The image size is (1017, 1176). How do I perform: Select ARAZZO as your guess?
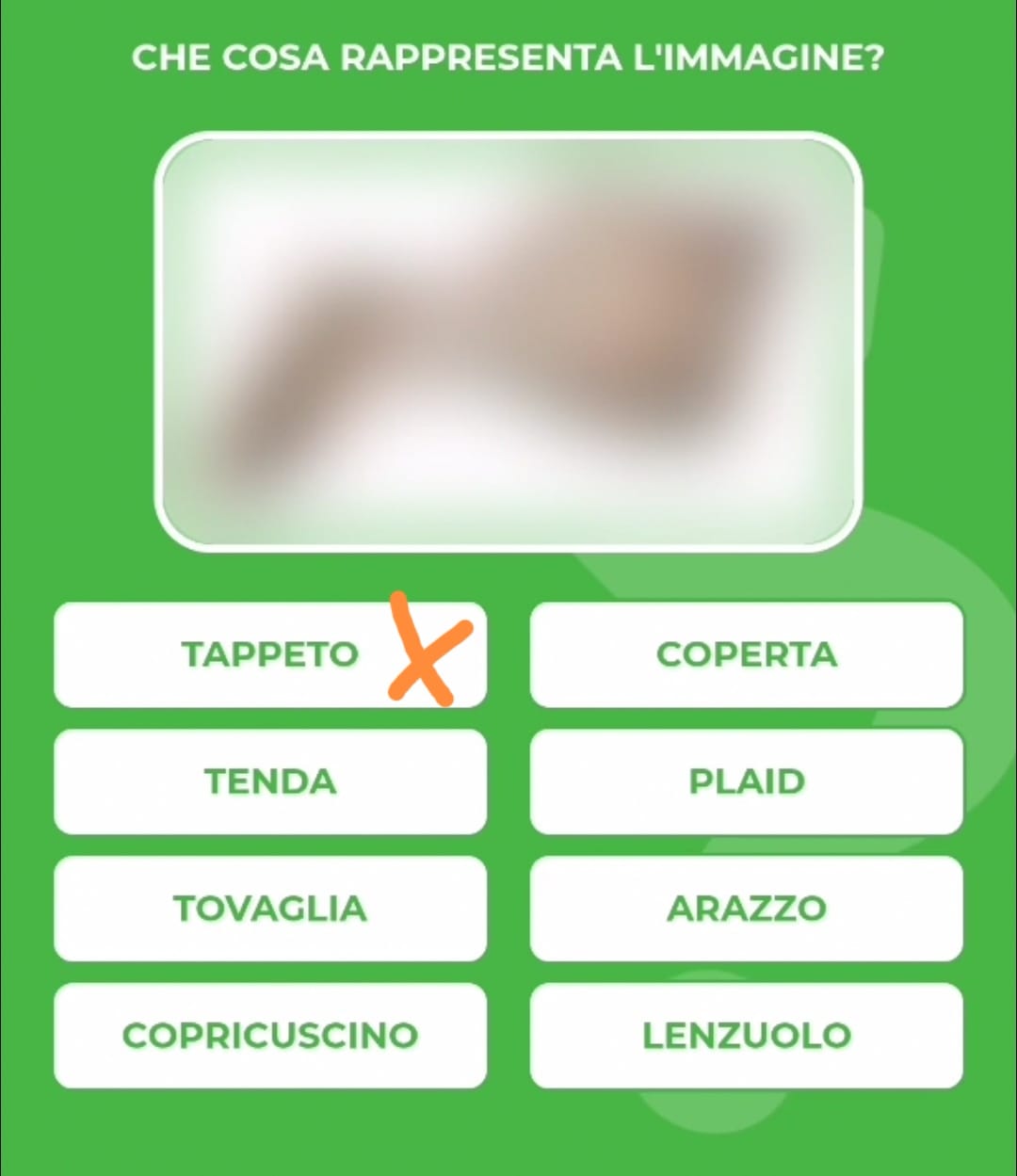coord(747,909)
